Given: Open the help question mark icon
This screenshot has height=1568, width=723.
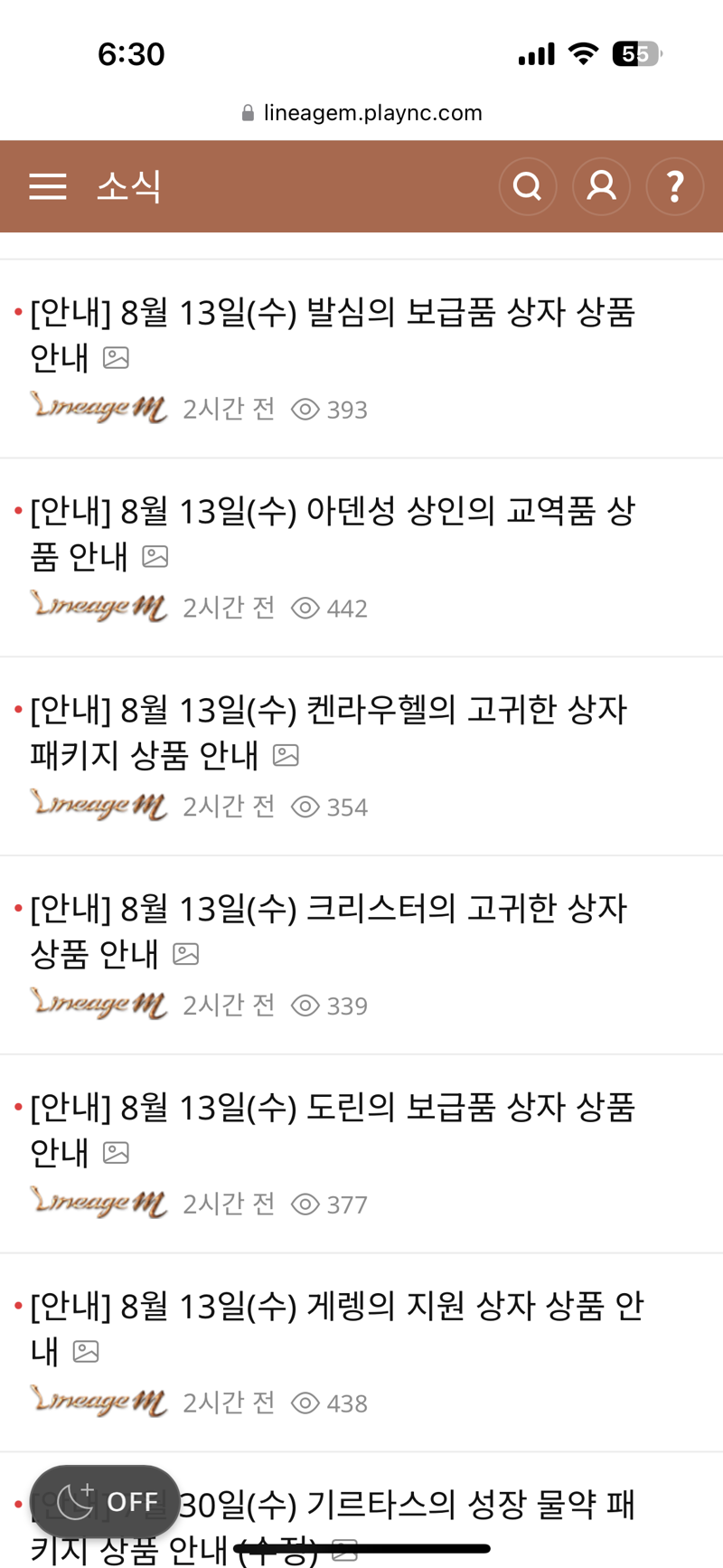Looking at the screenshot, I should pyautogui.click(x=675, y=186).
